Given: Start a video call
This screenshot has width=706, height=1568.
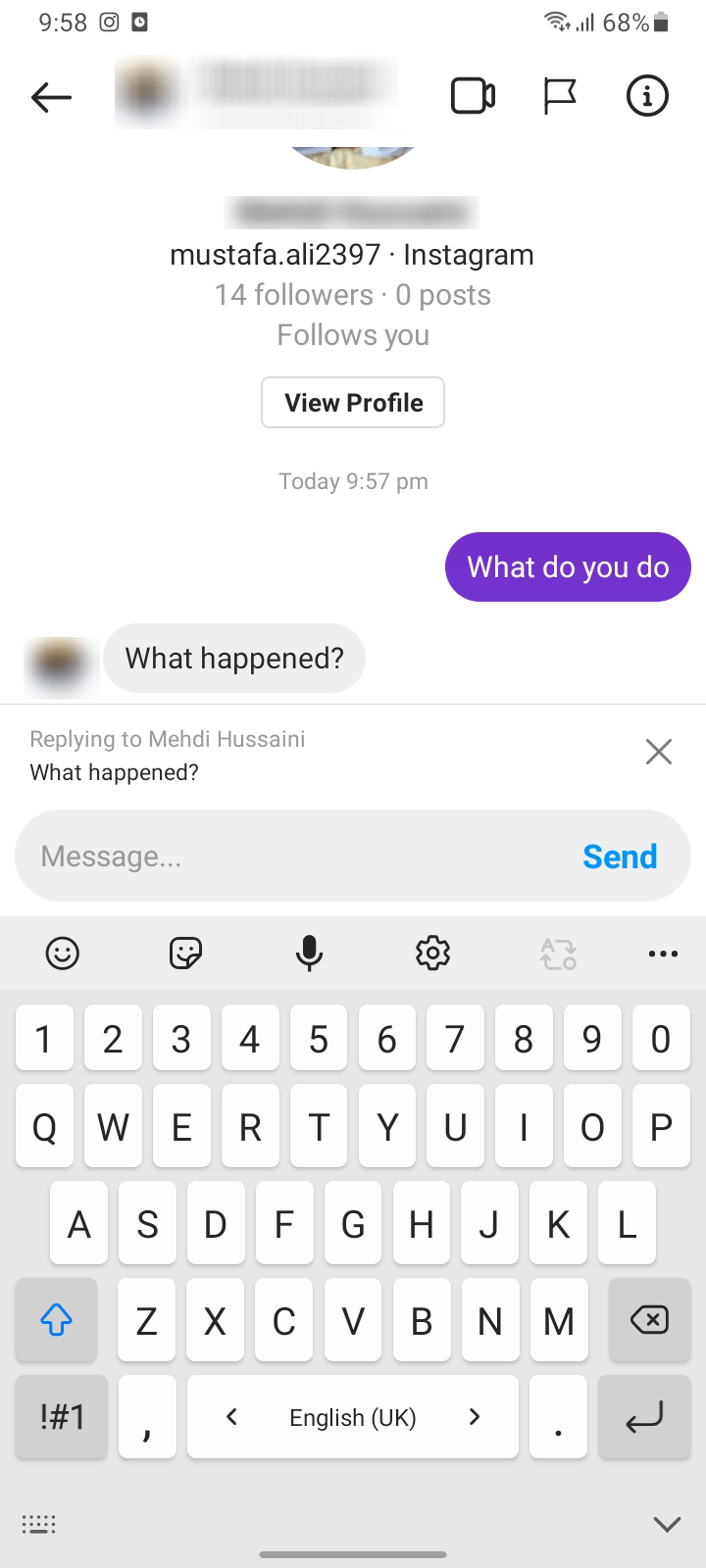Looking at the screenshot, I should 473,96.
